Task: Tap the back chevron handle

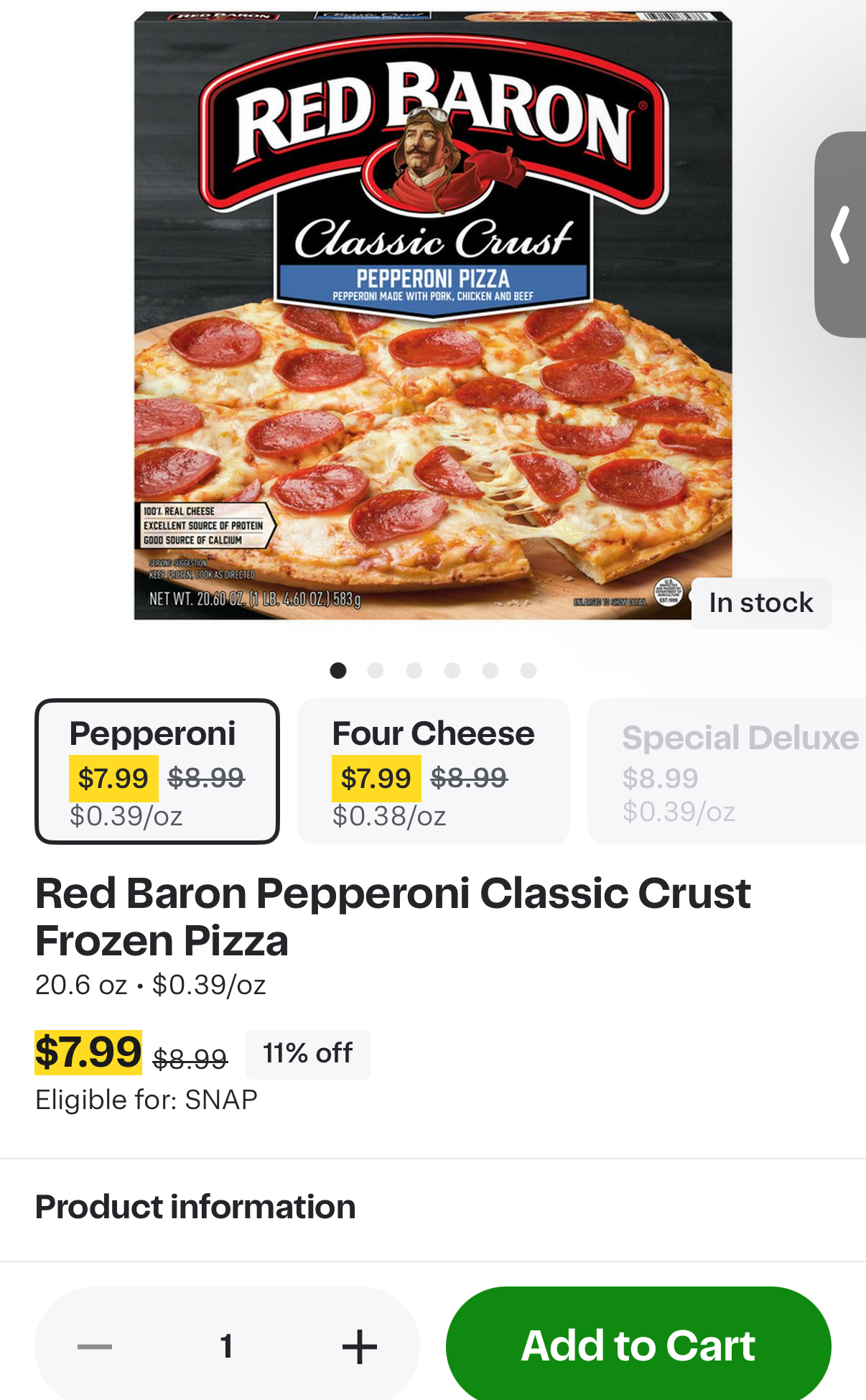Action: (x=840, y=234)
